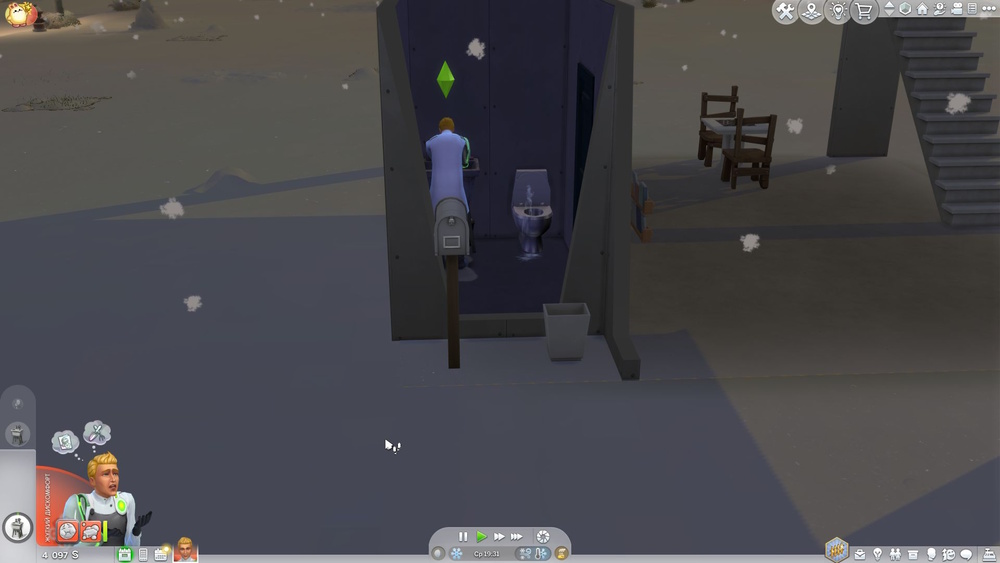The height and width of the screenshot is (563, 1000).
Task: Open the three-dot game options menu
Action: coord(988,10)
